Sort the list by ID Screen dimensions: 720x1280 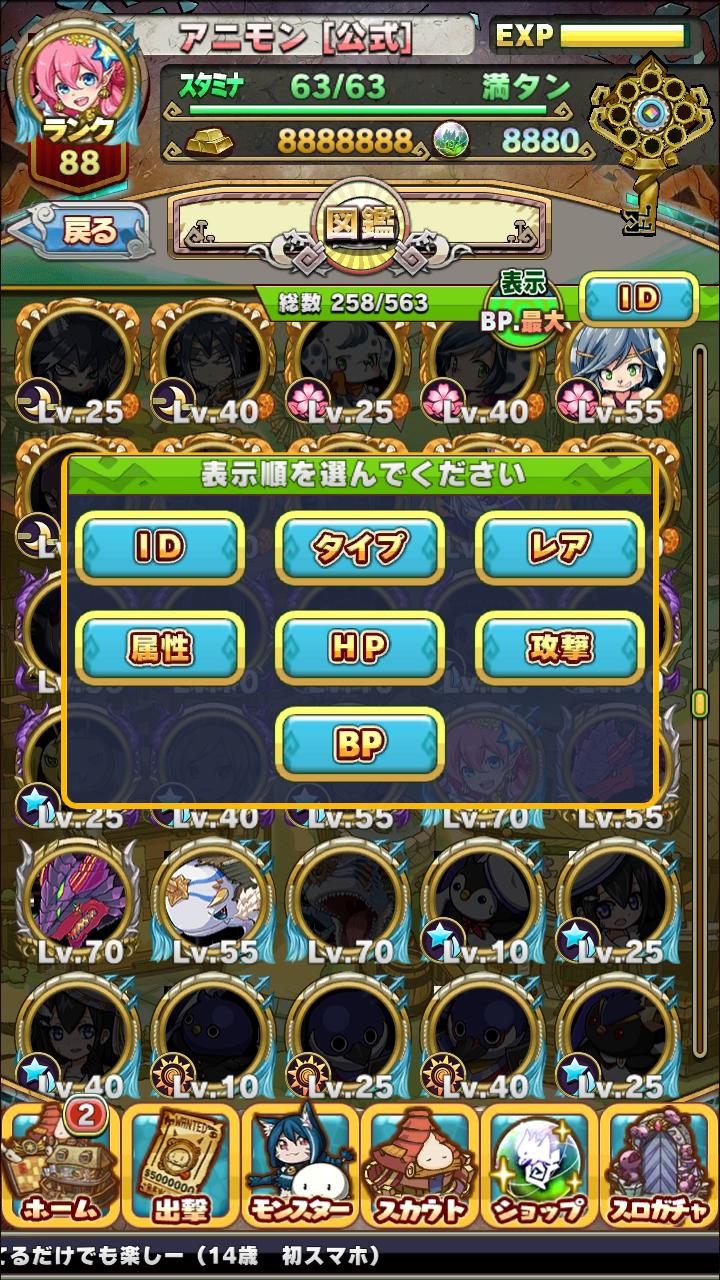(160, 547)
